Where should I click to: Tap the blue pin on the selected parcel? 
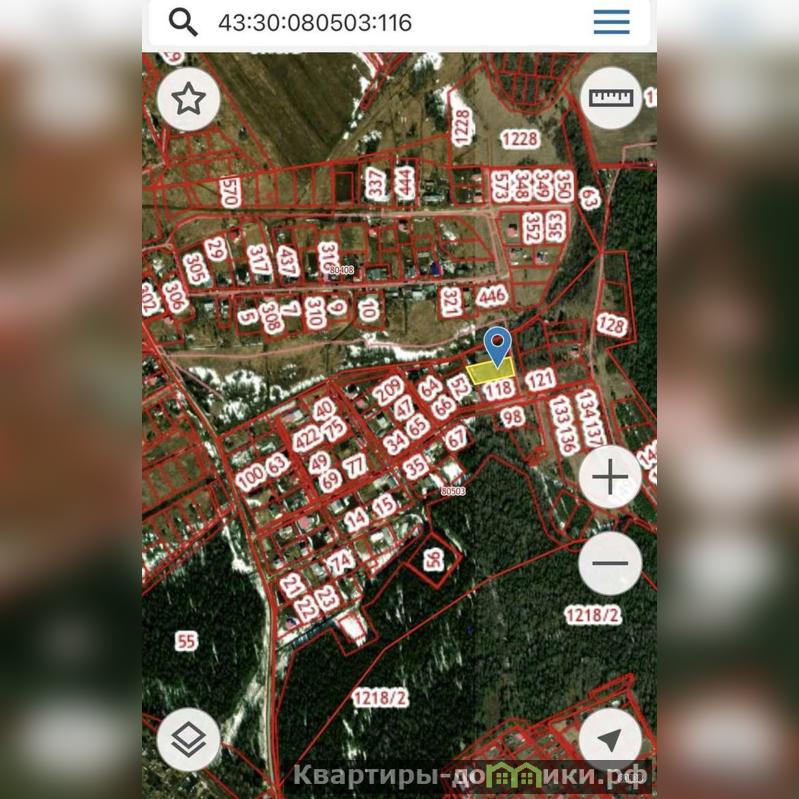click(x=497, y=343)
